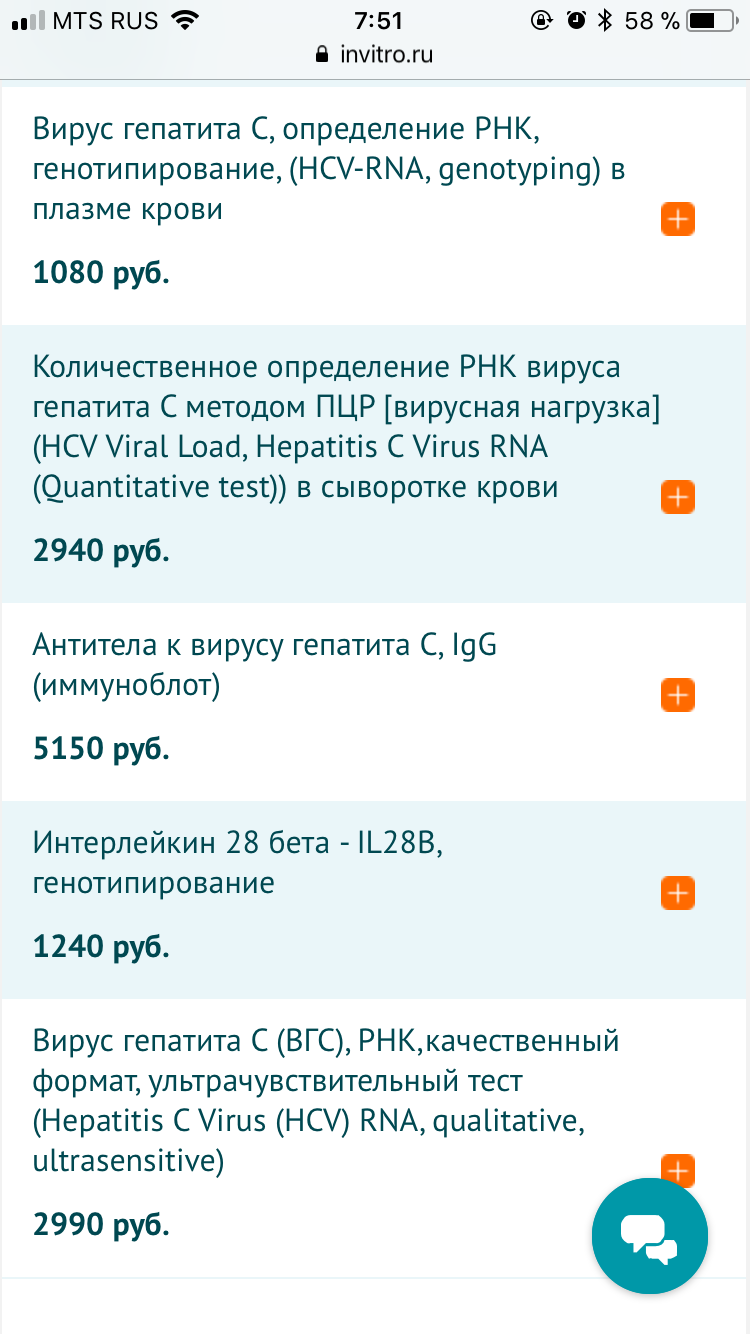The width and height of the screenshot is (750, 1334).
Task: Add ultrasensitive qualitative HCV RNA test
Action: tap(677, 1168)
